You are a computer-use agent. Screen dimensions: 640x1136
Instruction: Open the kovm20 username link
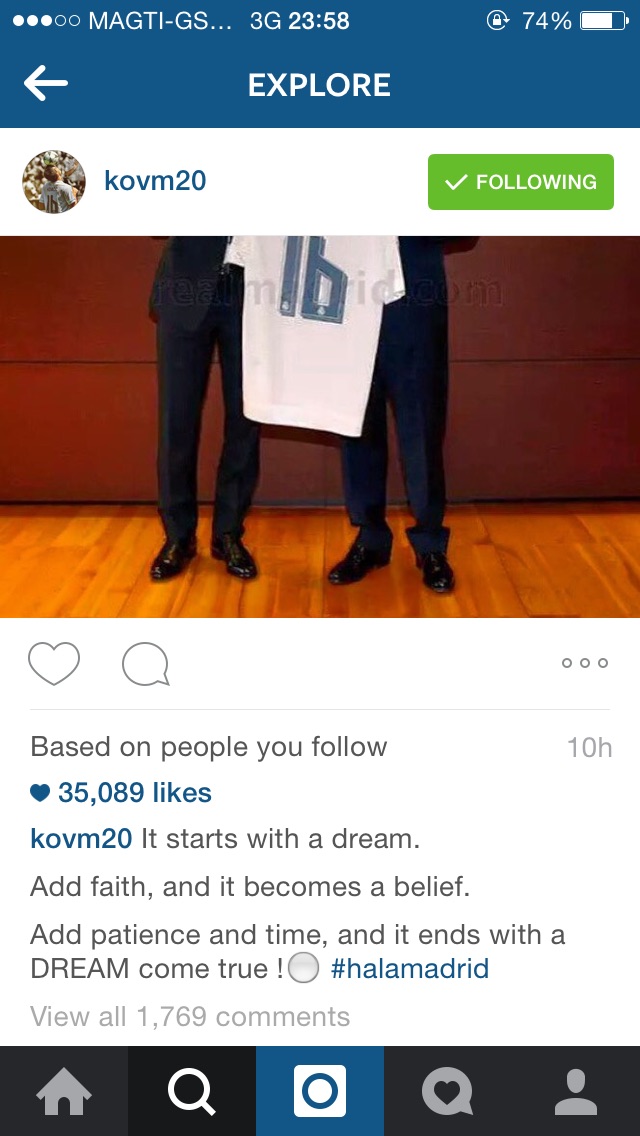coord(155,181)
